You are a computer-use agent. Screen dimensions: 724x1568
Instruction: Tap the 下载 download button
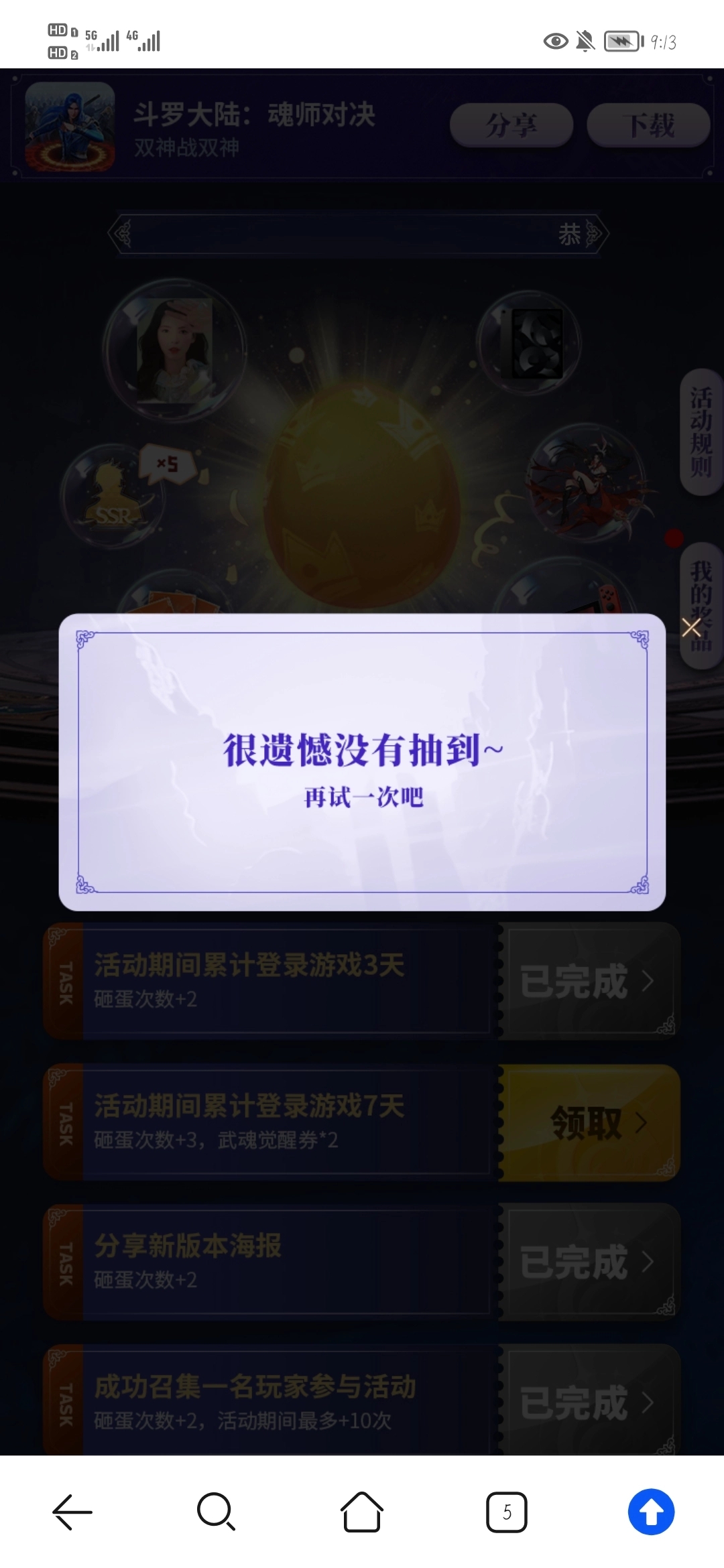coord(648,125)
